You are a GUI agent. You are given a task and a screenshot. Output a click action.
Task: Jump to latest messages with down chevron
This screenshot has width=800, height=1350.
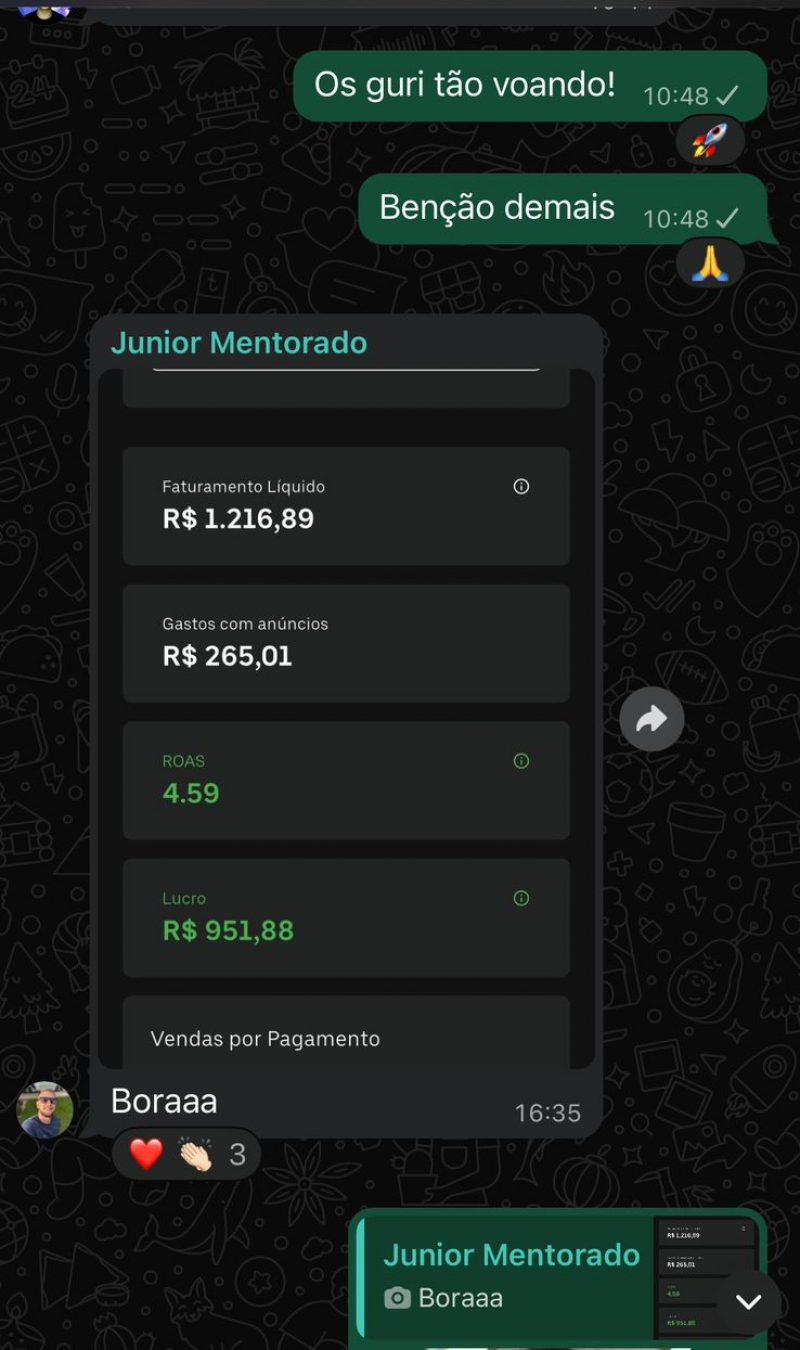click(748, 1301)
